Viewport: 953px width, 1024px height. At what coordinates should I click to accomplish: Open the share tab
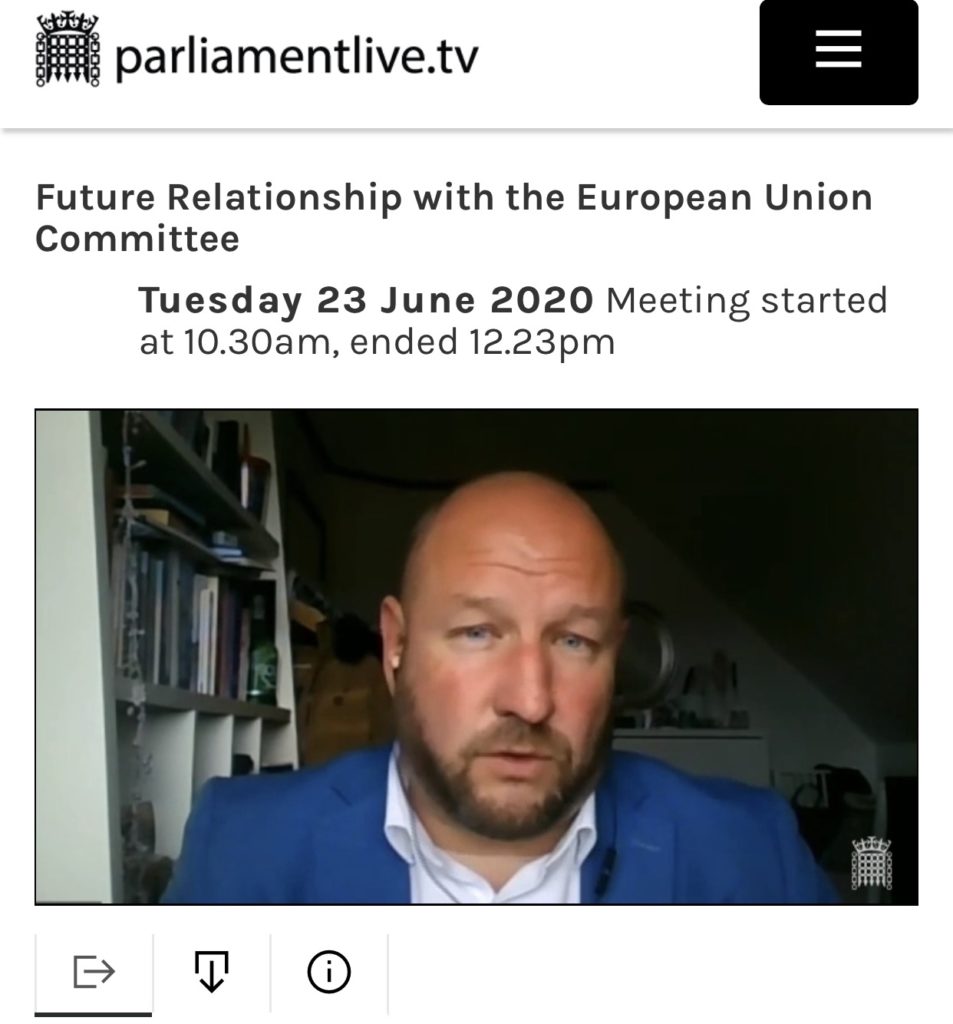coord(94,971)
